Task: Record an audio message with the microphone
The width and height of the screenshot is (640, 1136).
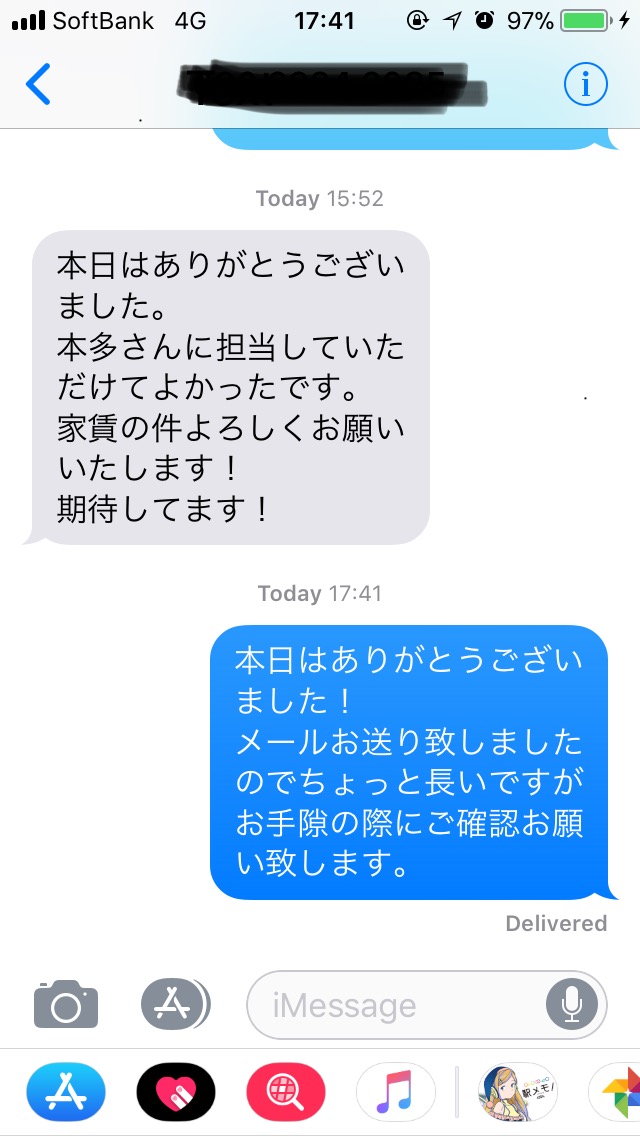Action: 572,1003
